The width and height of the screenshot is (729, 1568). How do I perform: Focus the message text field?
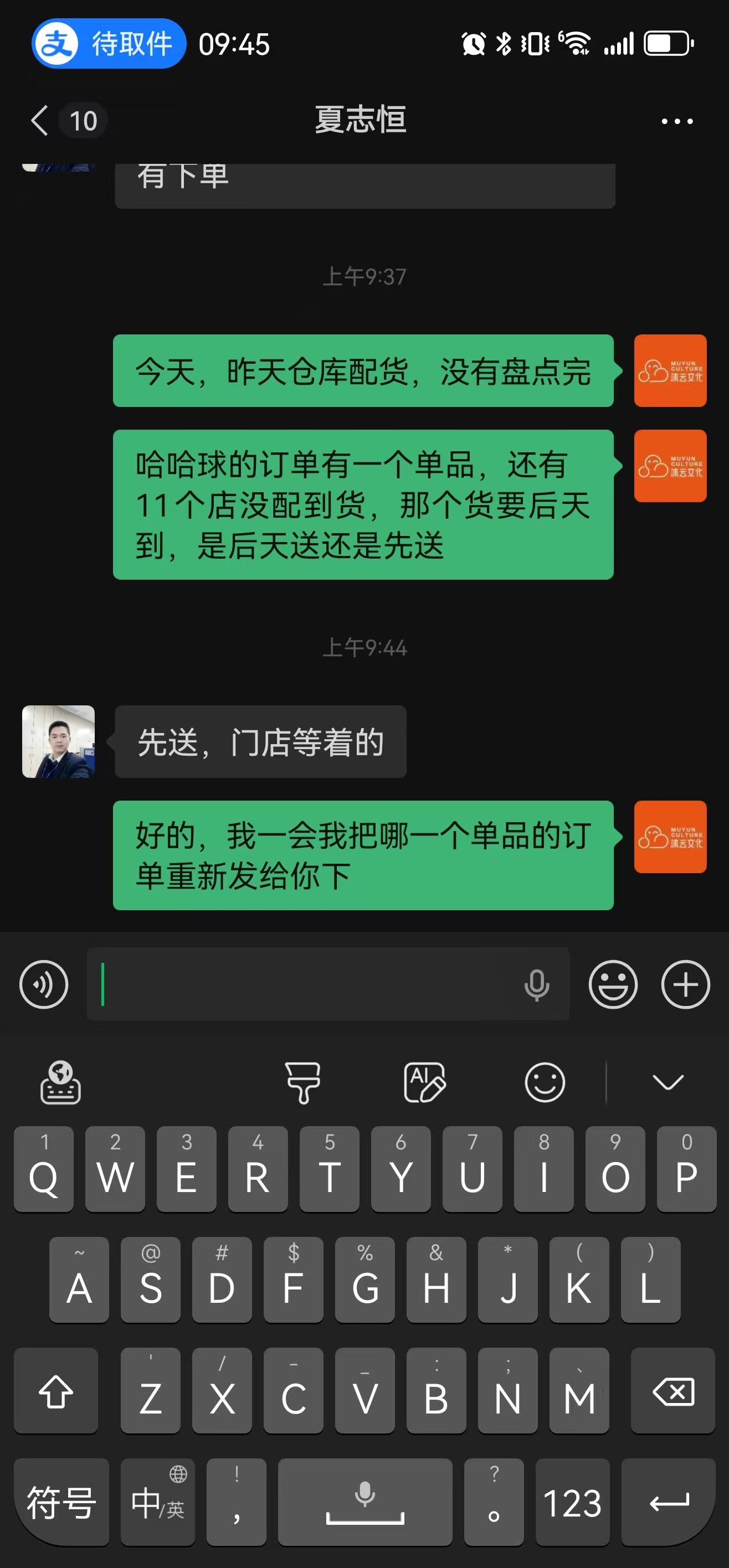(x=305, y=984)
